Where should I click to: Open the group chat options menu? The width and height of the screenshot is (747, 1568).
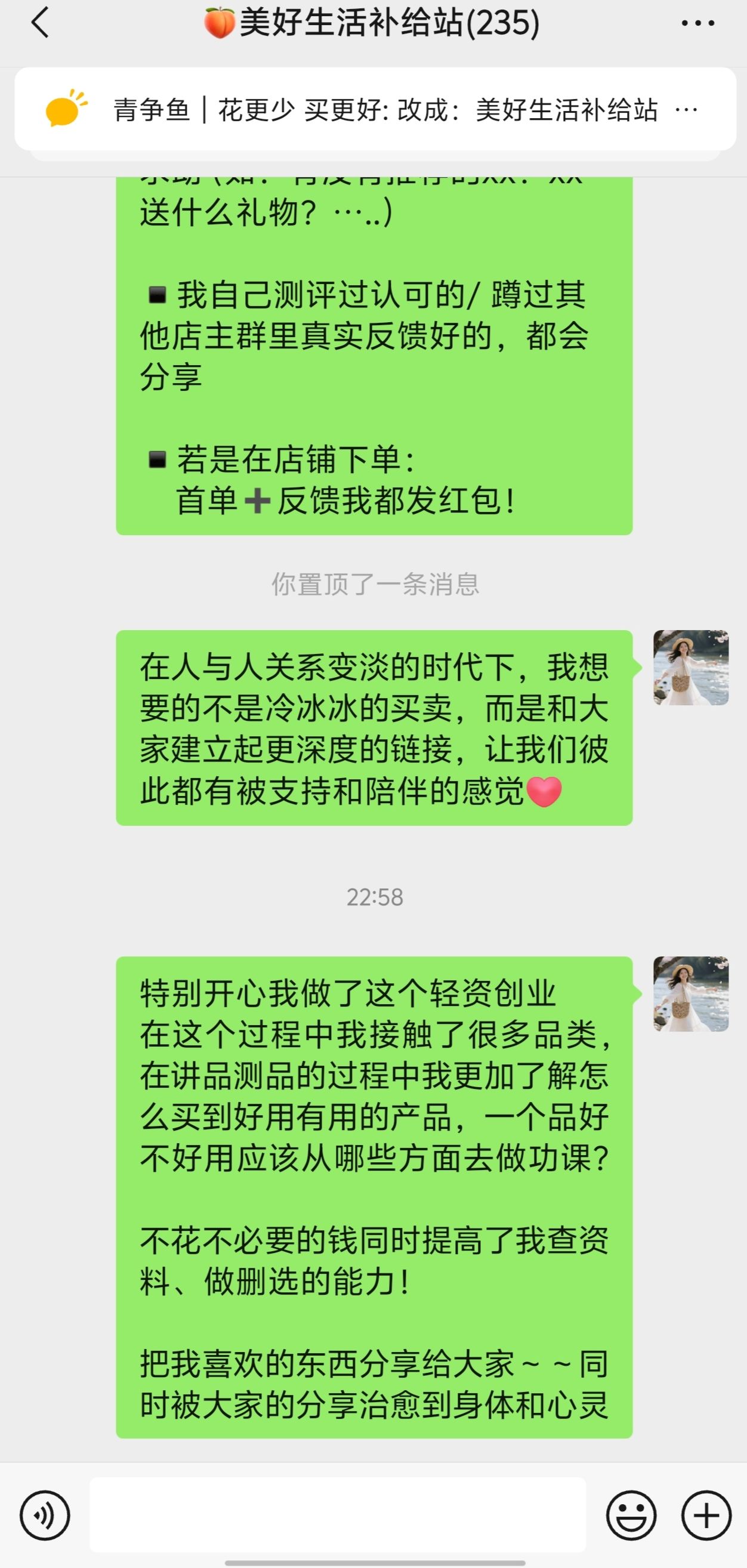click(697, 24)
